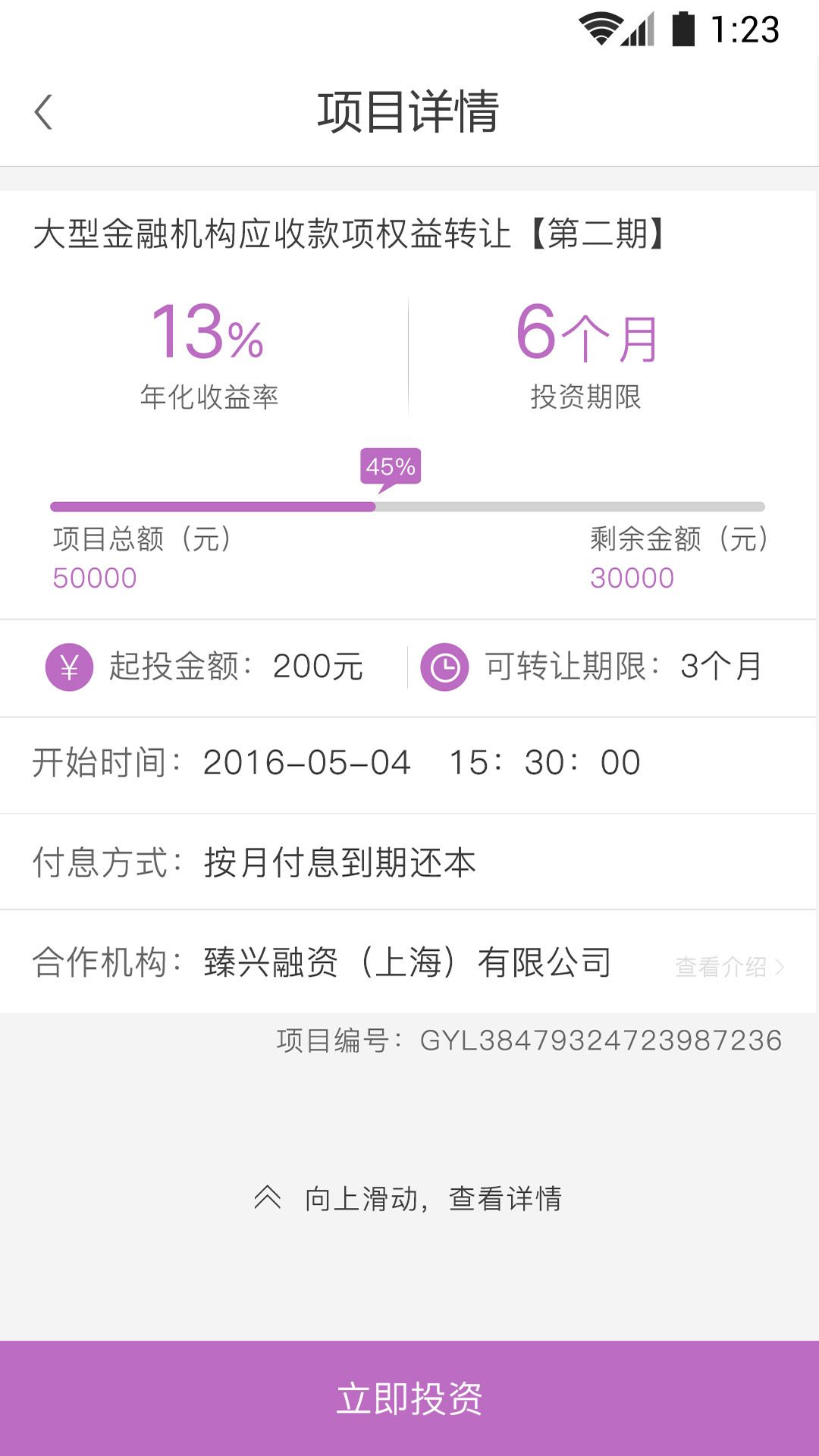Select project number GYL38479324723987236
The image size is (819, 1456).
[598, 1042]
